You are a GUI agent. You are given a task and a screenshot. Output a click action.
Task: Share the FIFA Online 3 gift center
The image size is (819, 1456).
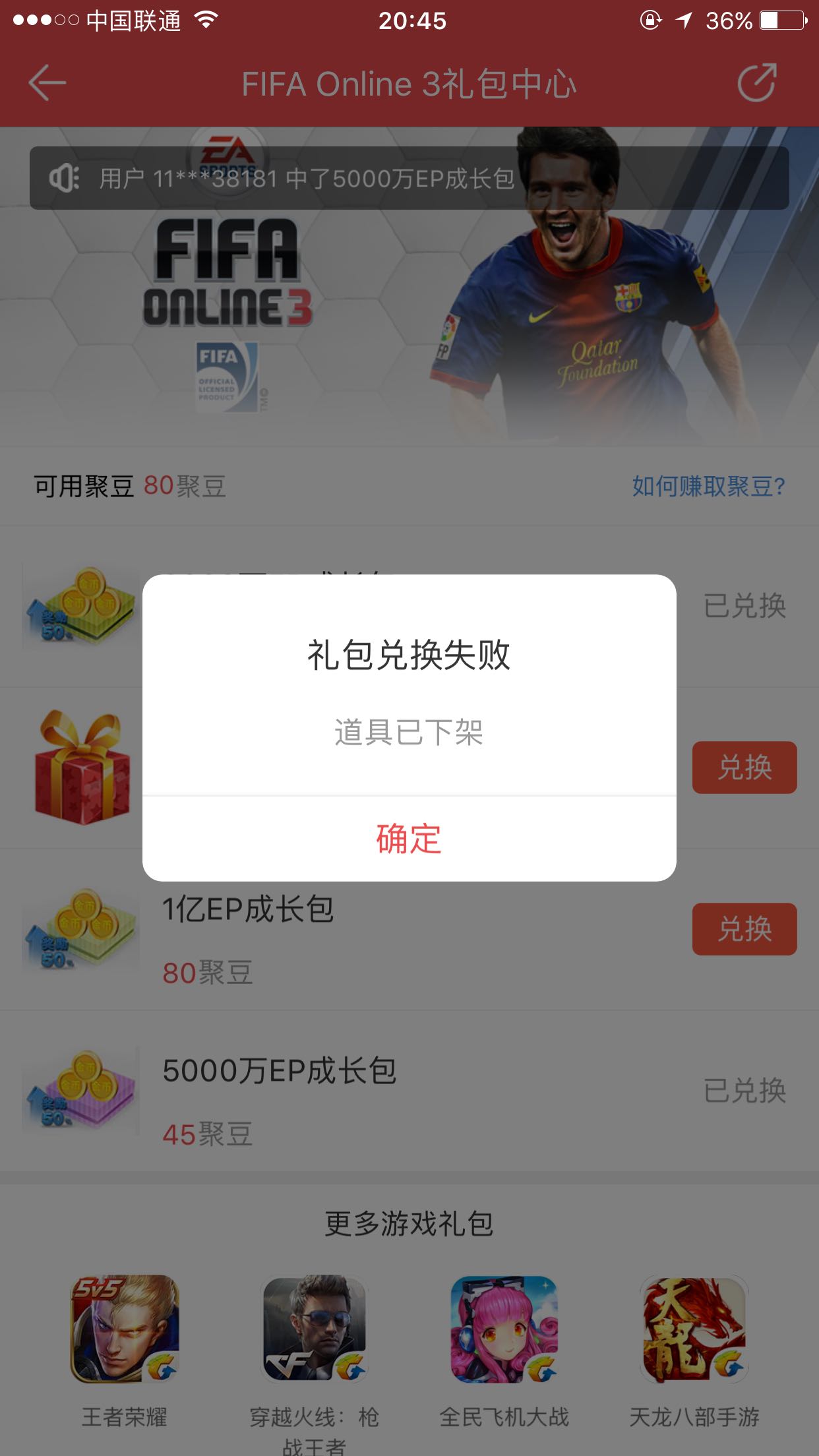[x=756, y=83]
